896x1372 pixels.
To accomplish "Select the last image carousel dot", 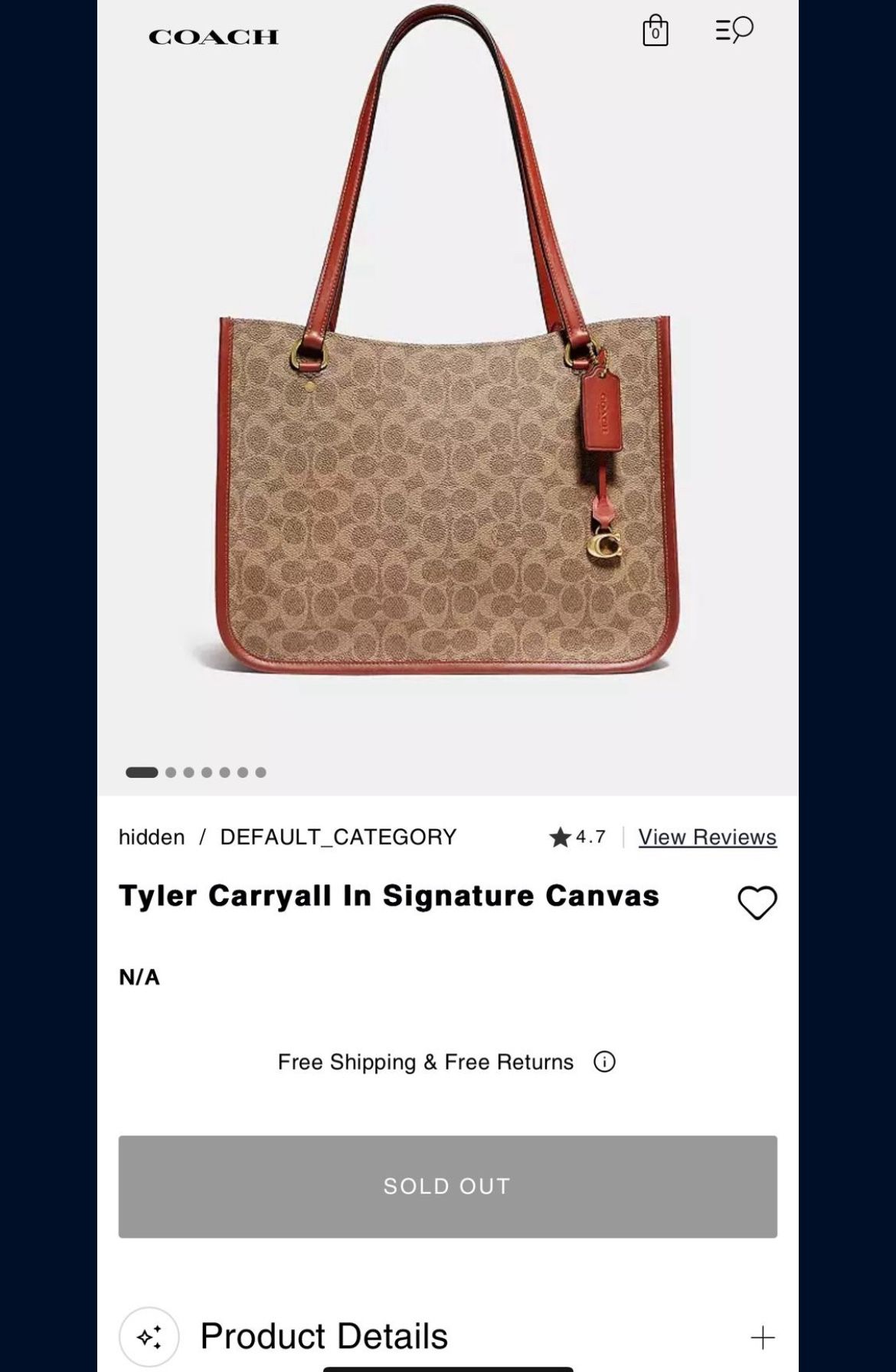I will [262, 773].
